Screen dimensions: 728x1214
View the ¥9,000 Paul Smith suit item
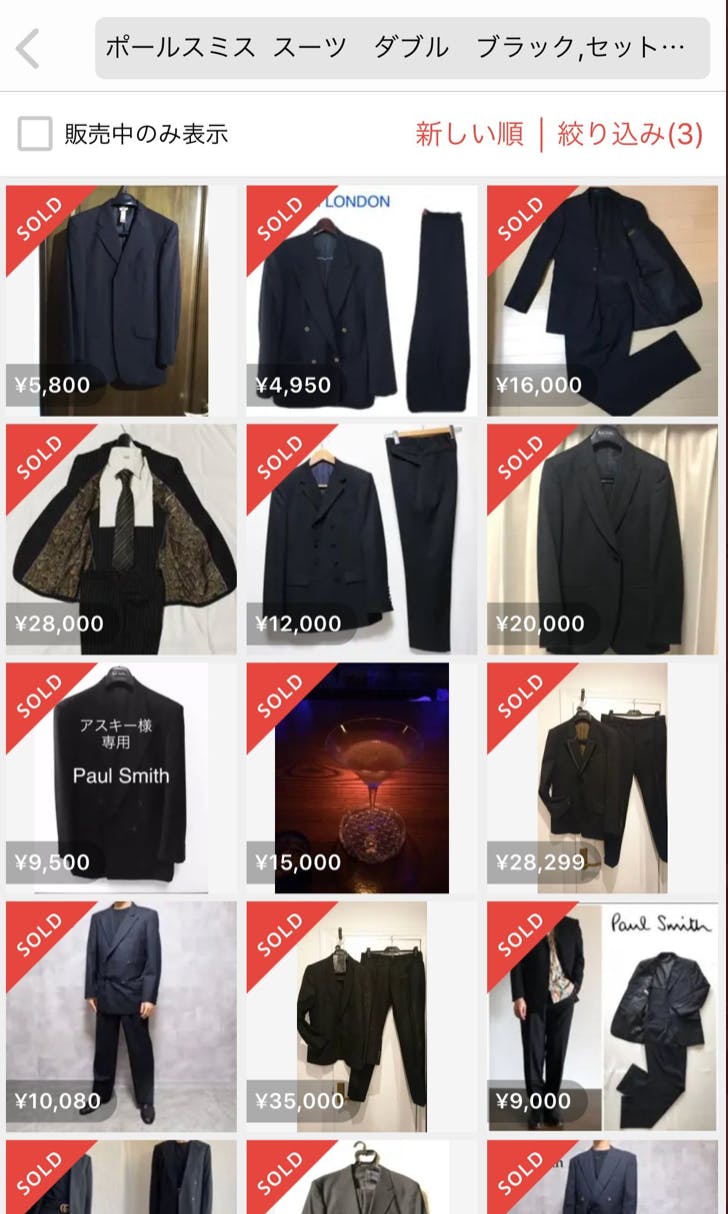point(602,1016)
